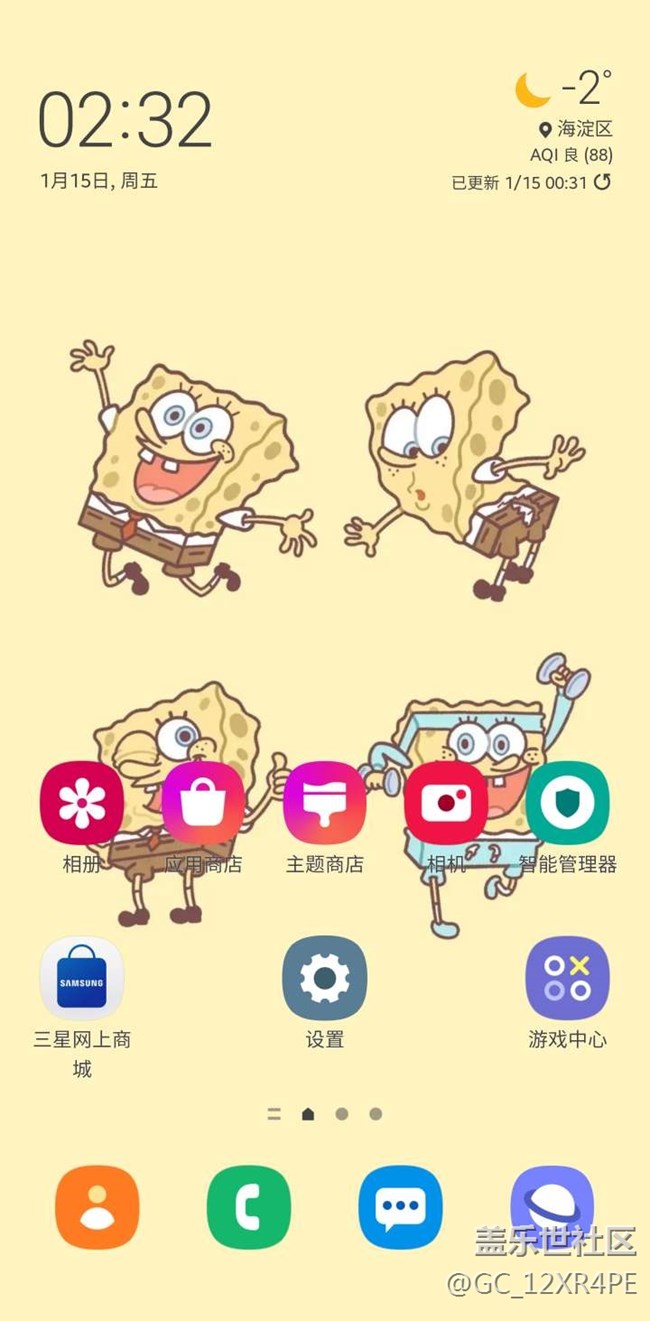Image resolution: width=650 pixels, height=1321 pixels.
Task: Jump to the third home page dot
Action: pos(342,1114)
